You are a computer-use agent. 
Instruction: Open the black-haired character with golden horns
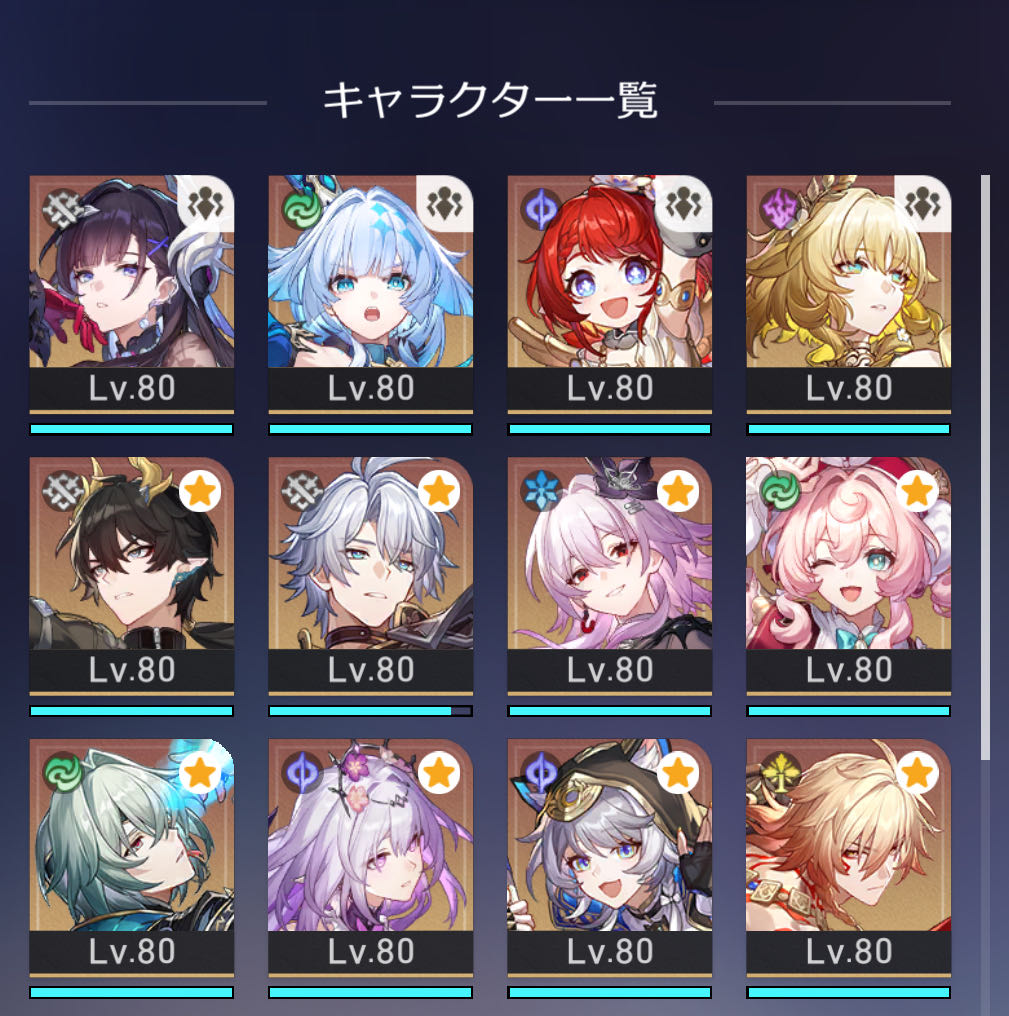132,576
